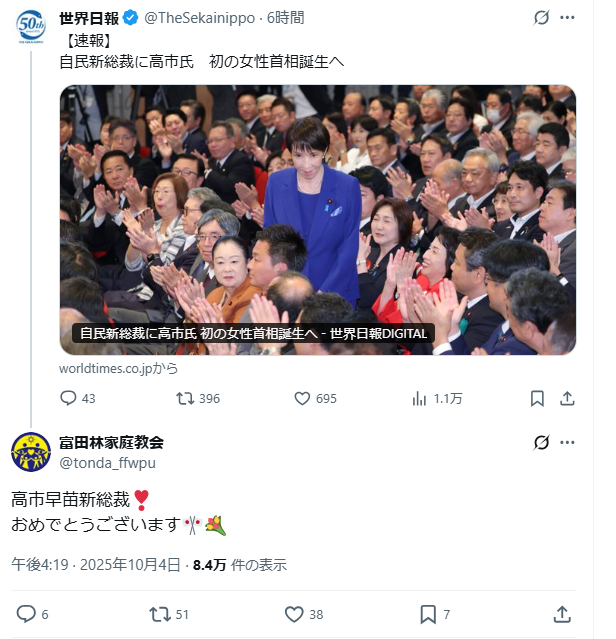
Task: Open the 世界日報 profile avatar
Action: [x=31, y=26]
